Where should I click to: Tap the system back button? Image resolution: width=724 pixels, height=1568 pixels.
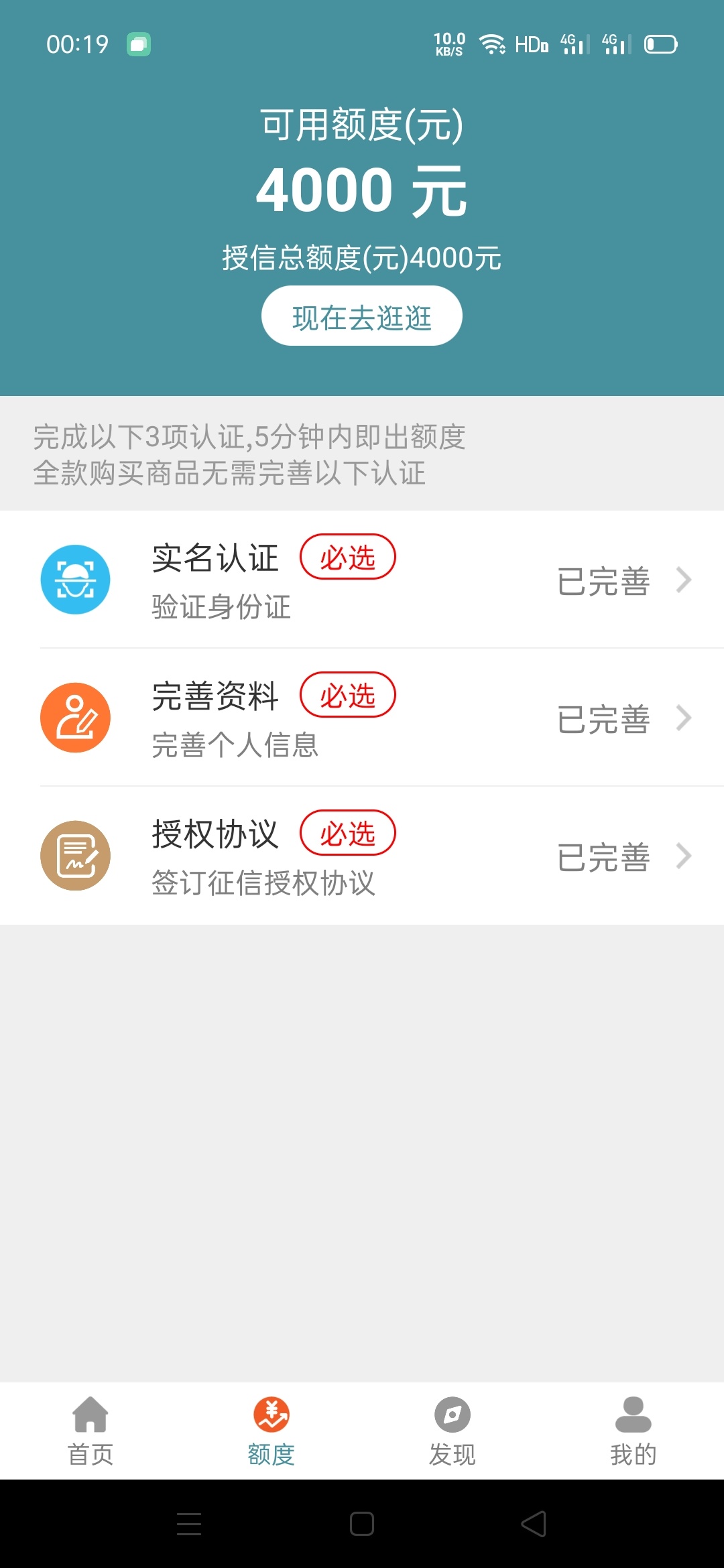(x=534, y=1524)
